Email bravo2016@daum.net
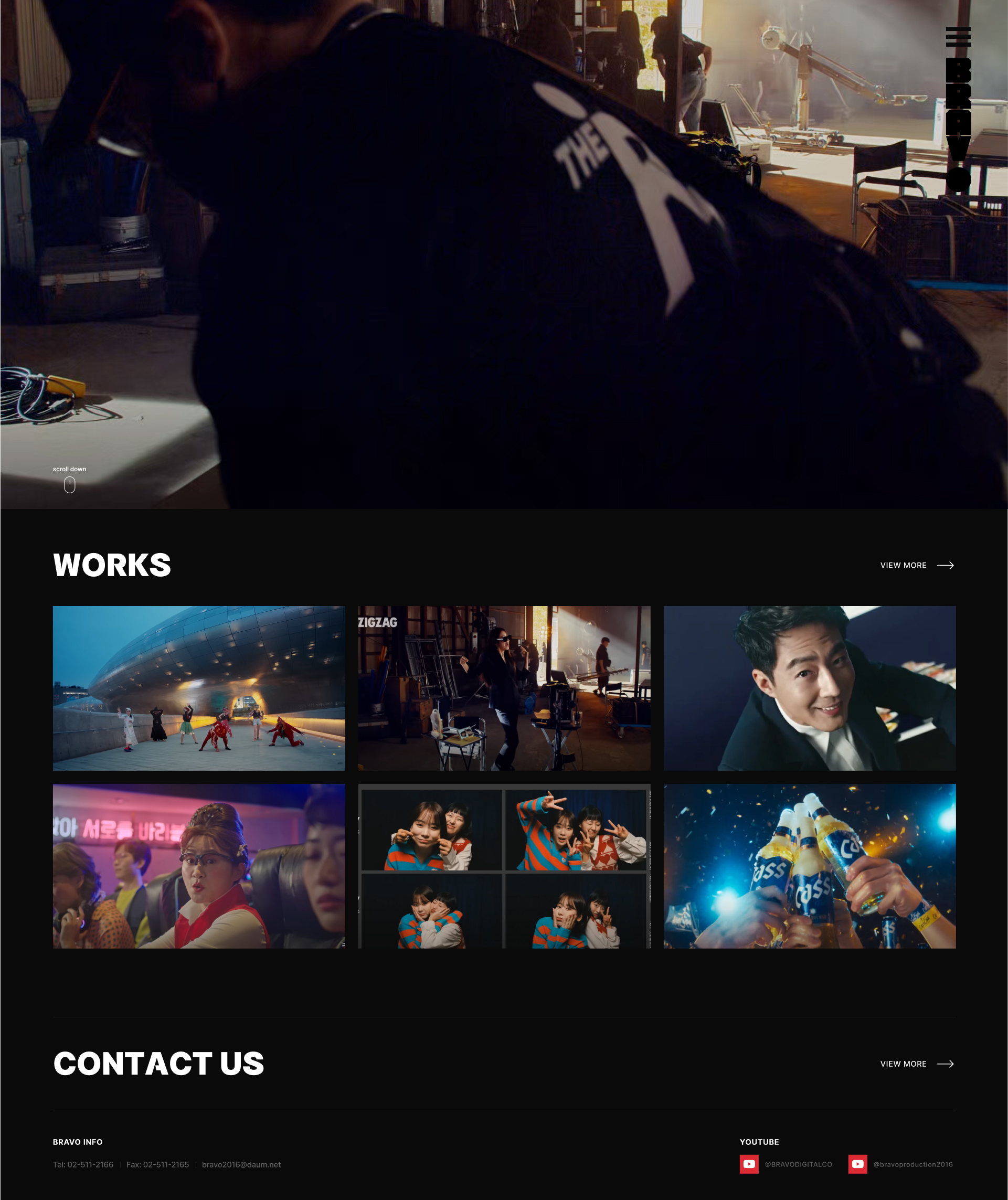 (241, 1164)
